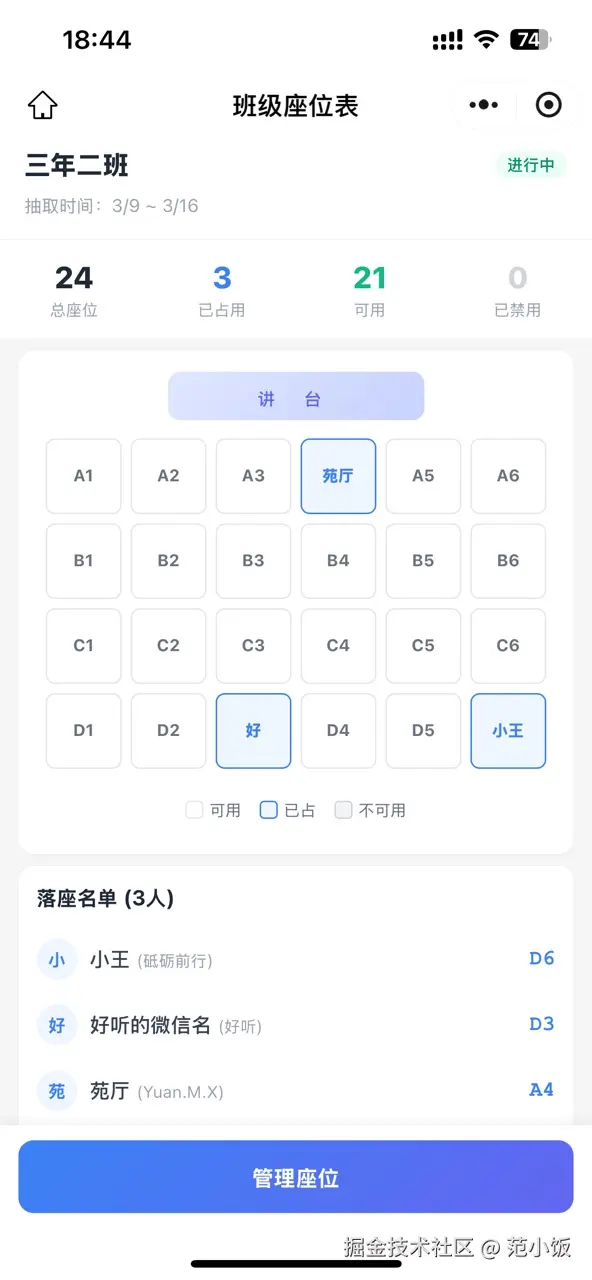Select seat A3
592x1280 pixels.
253,476
